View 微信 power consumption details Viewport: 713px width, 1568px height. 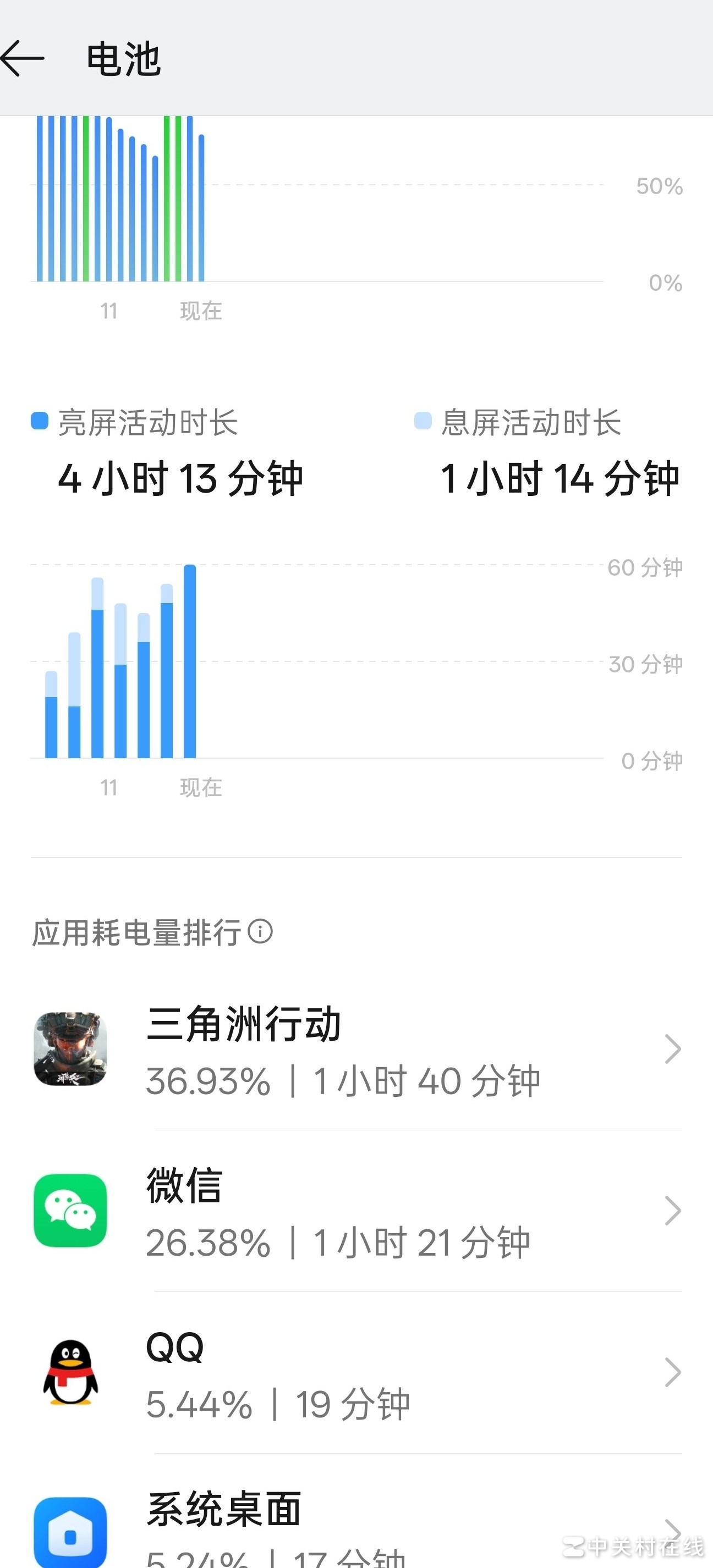(356, 1211)
